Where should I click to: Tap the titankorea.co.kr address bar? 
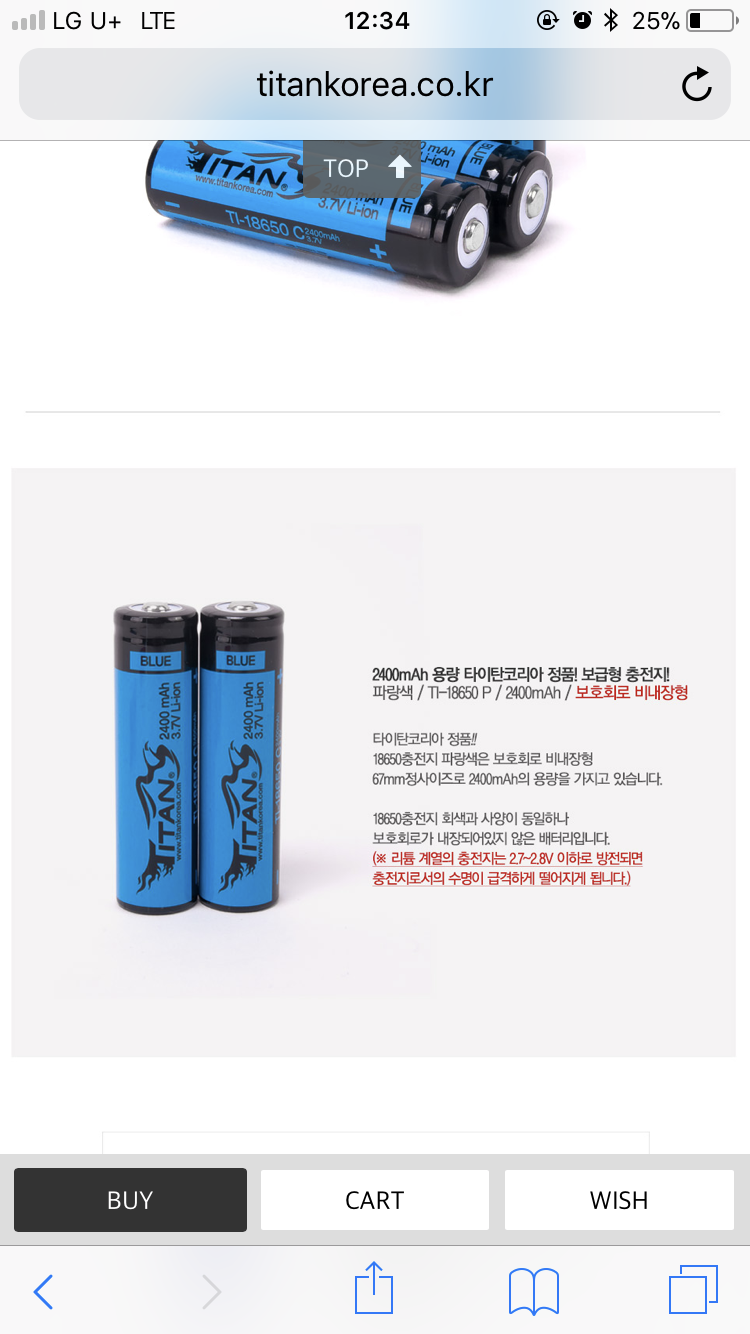click(374, 85)
